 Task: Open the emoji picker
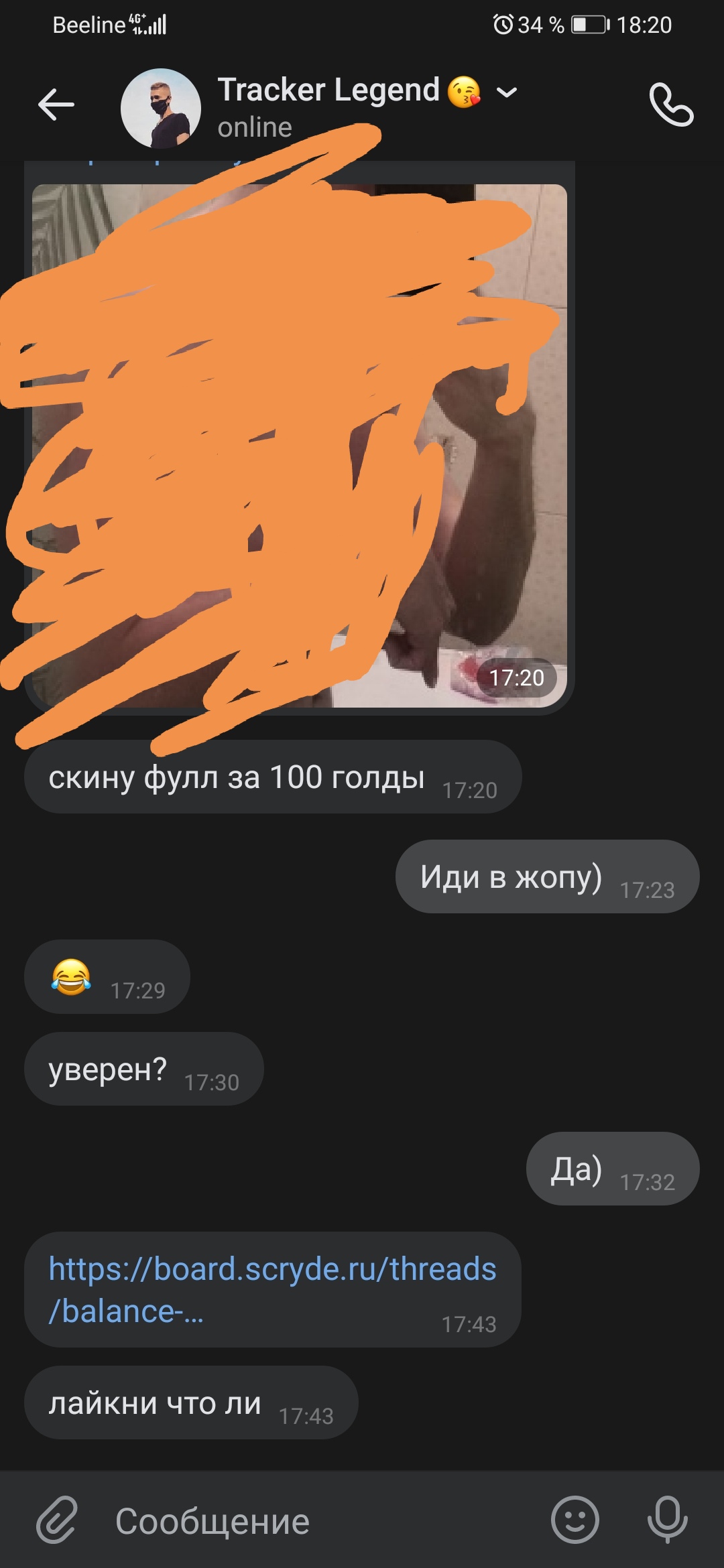(575, 1520)
